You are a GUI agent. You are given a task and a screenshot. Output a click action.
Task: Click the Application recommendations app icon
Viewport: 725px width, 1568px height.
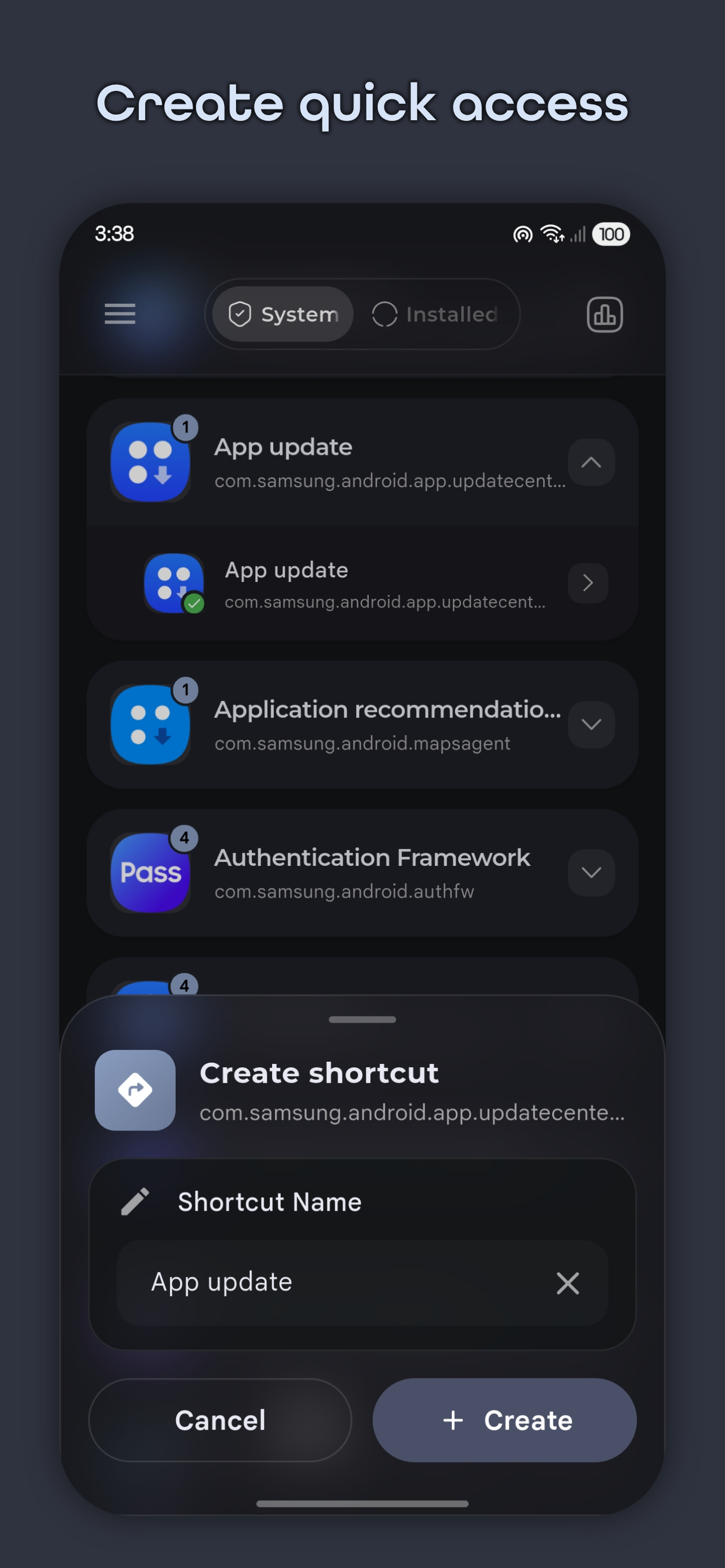pyautogui.click(x=150, y=724)
